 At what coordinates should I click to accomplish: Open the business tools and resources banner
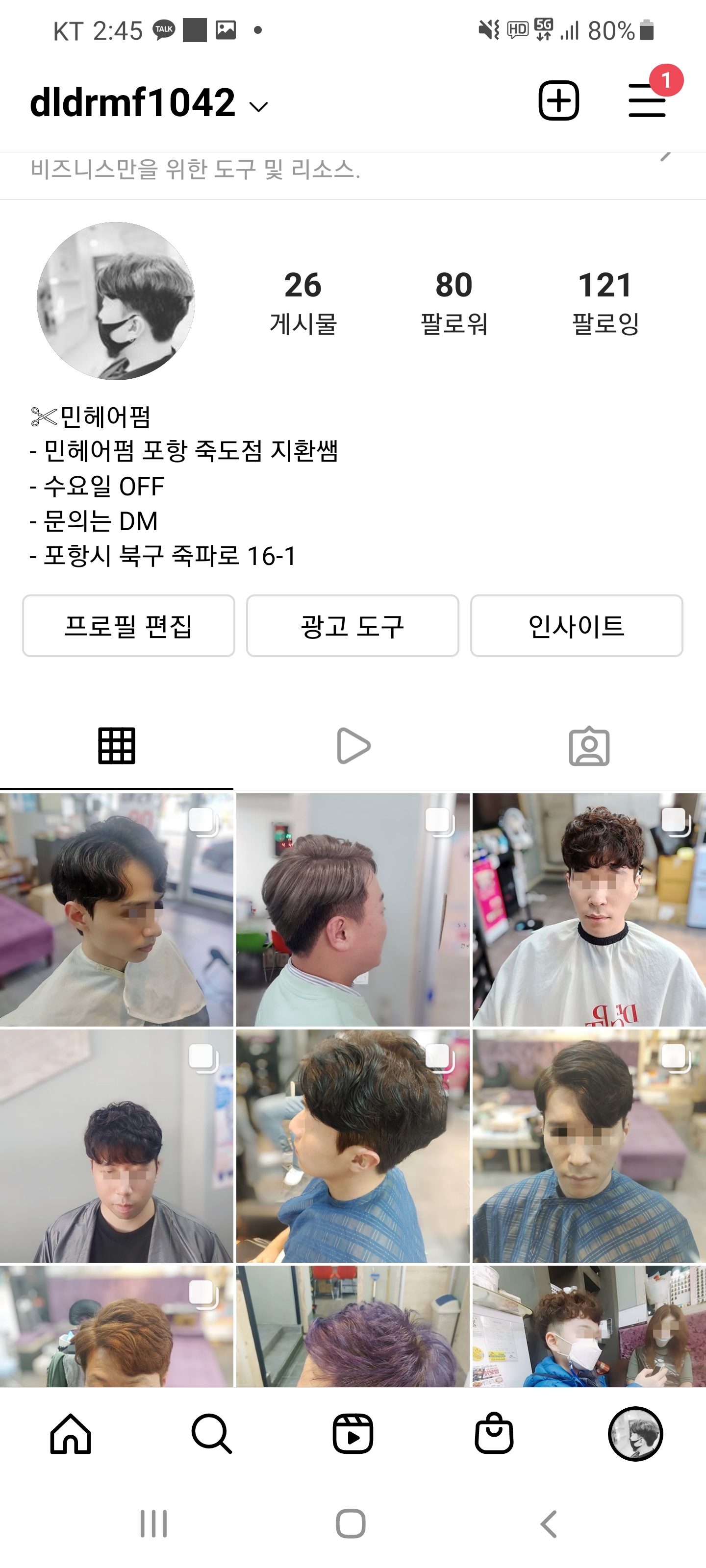[353, 169]
